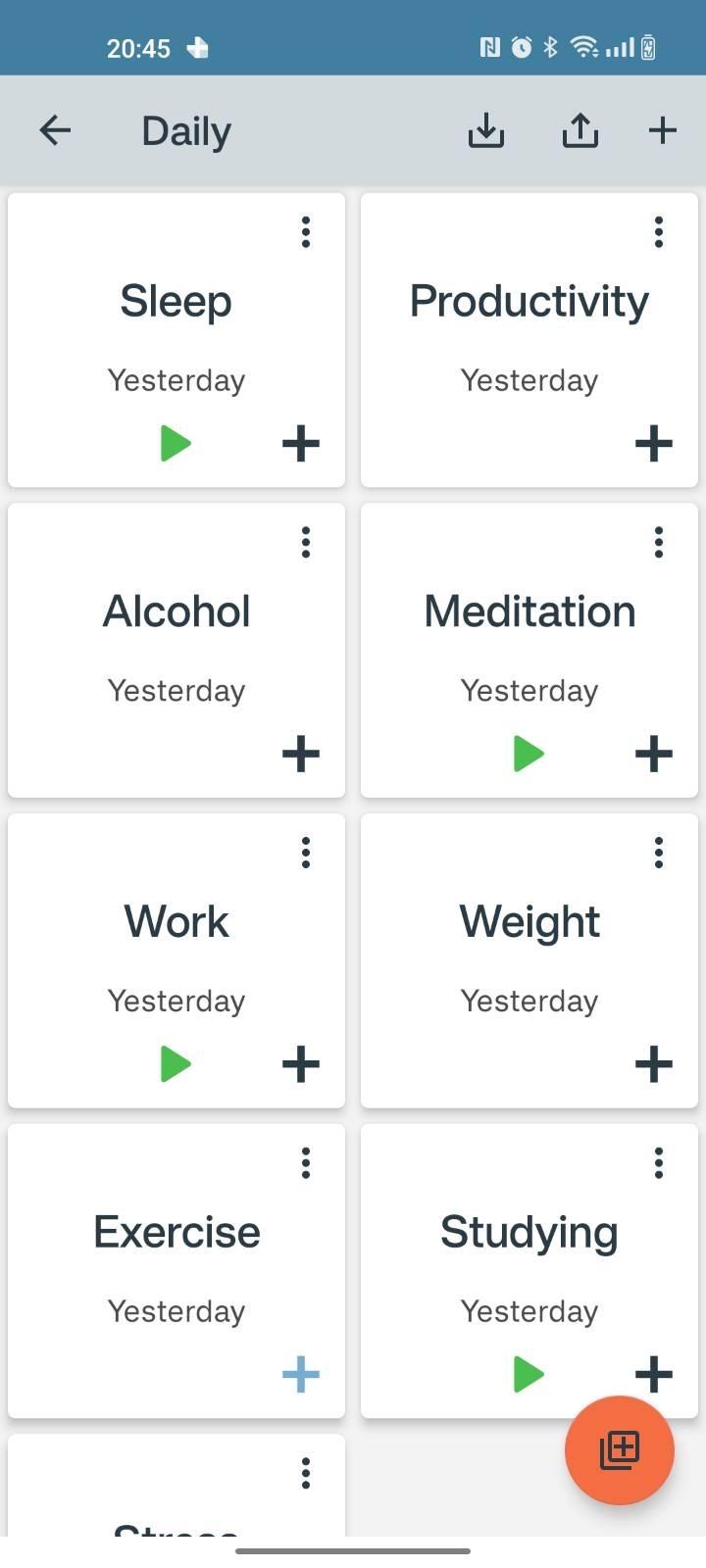The image size is (706, 1568).
Task: Go back from the Daily screen
Action: (55, 130)
